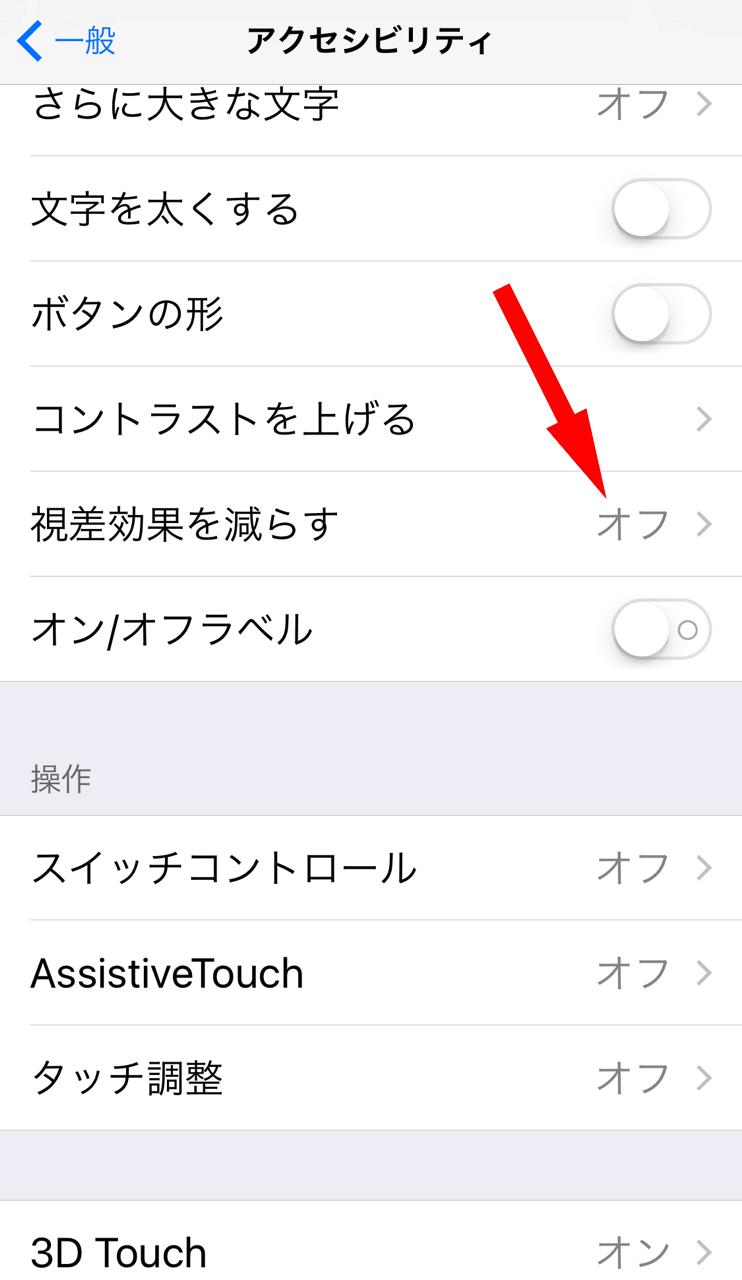The image size is (742, 1280).
Task: Turn on オン/オフラベル switch
Action: (x=660, y=630)
